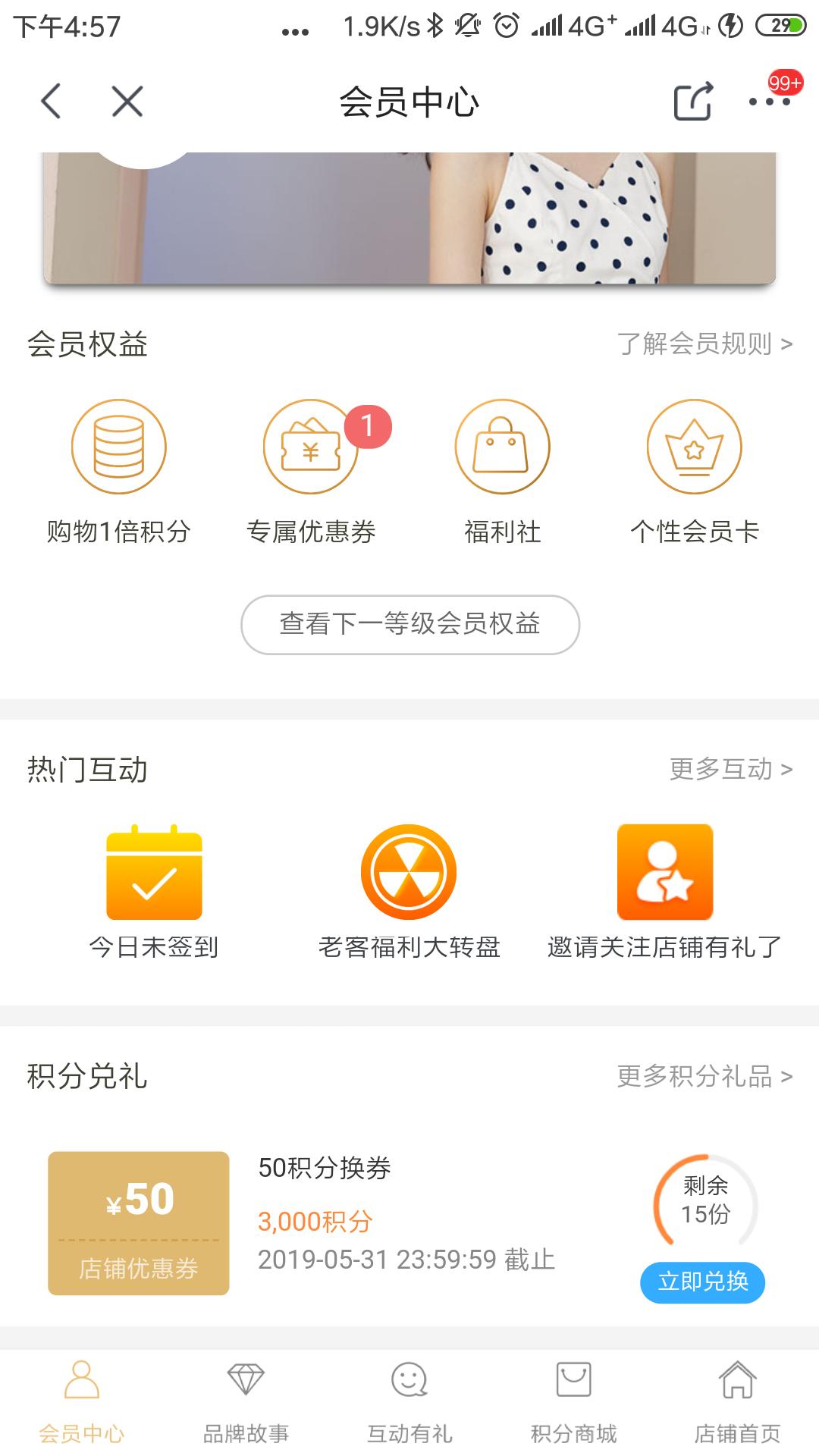This screenshot has width=819, height=1456.
Task: Open the 福利社 shopping bag icon
Action: [x=502, y=447]
